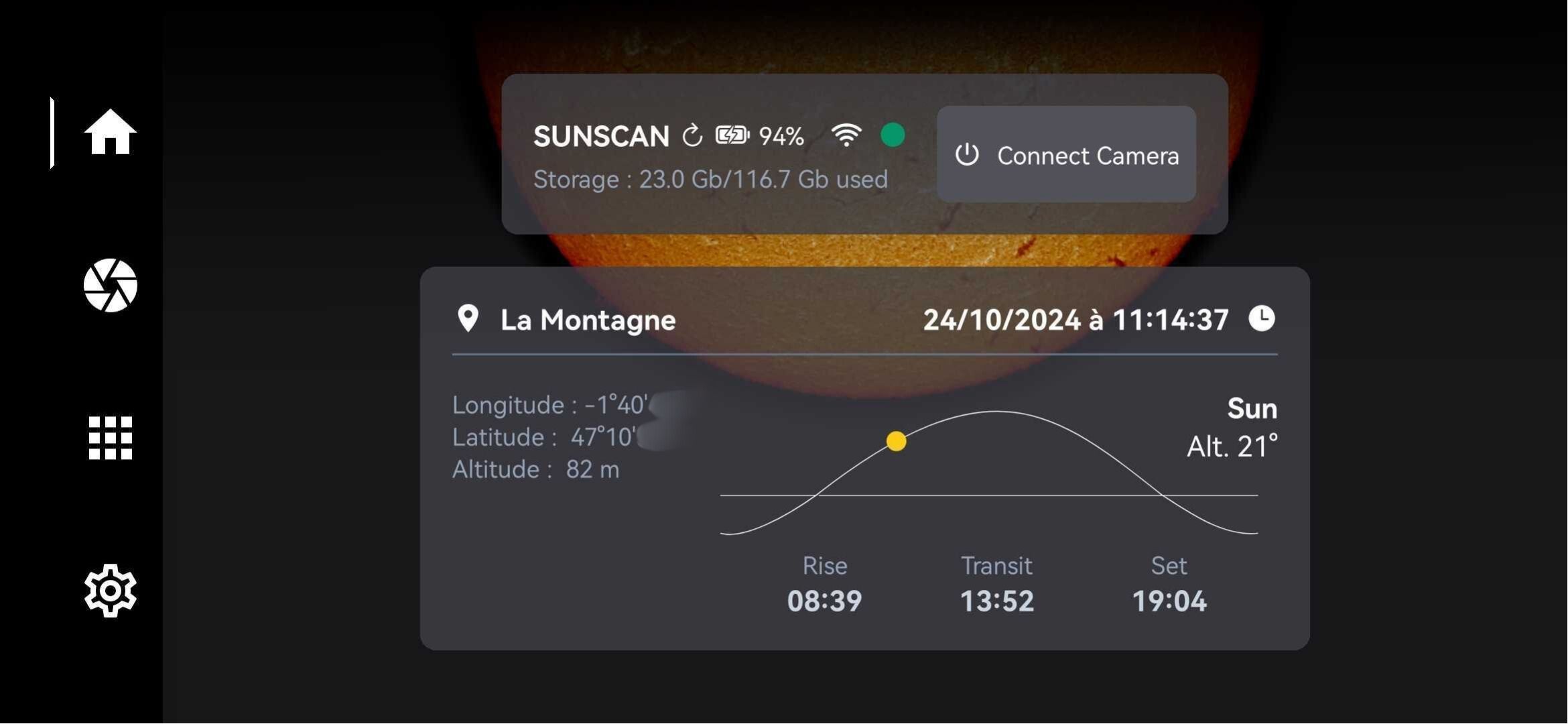1568x724 pixels.
Task: Open the gallery grid tab
Action: tap(110, 438)
